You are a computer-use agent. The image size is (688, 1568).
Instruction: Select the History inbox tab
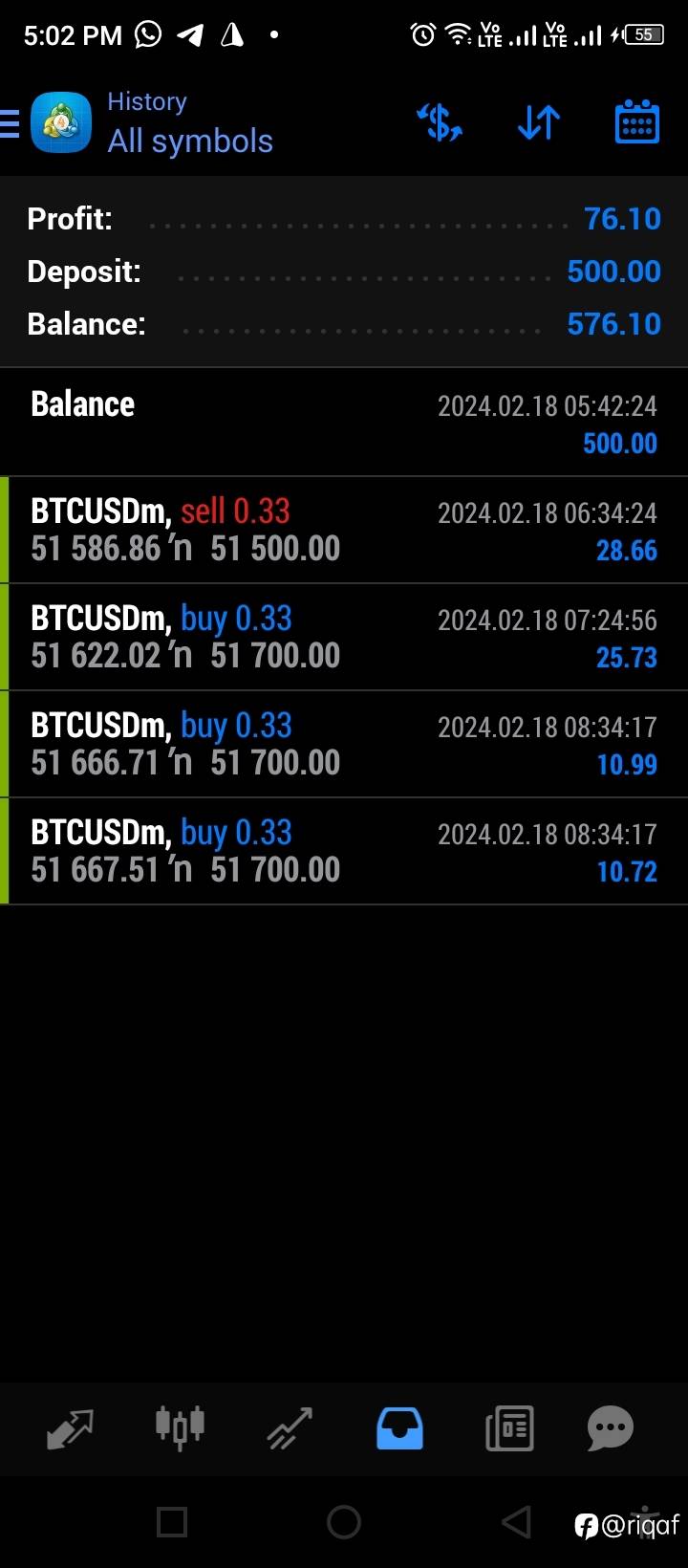point(399,1428)
